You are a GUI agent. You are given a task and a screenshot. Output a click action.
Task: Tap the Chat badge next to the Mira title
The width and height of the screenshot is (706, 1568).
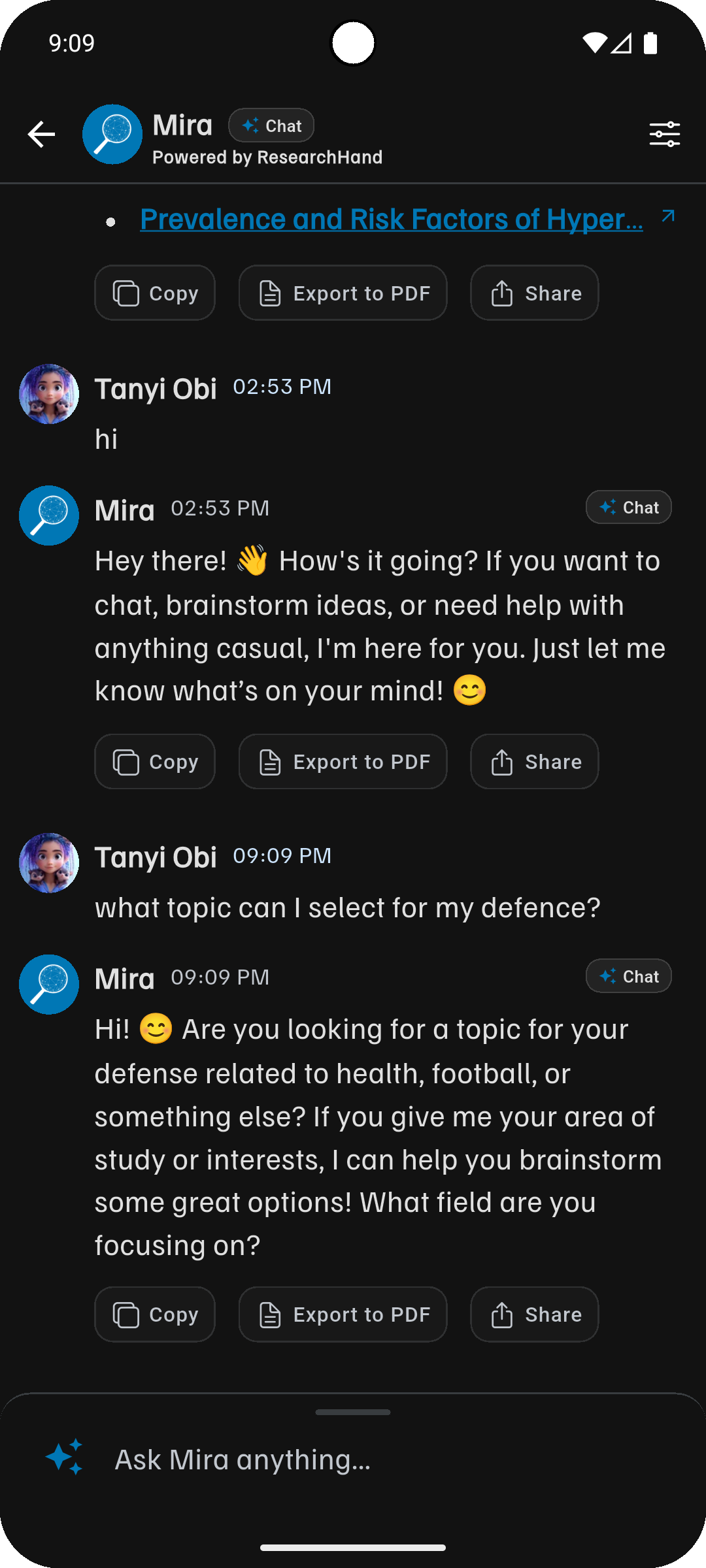271,125
